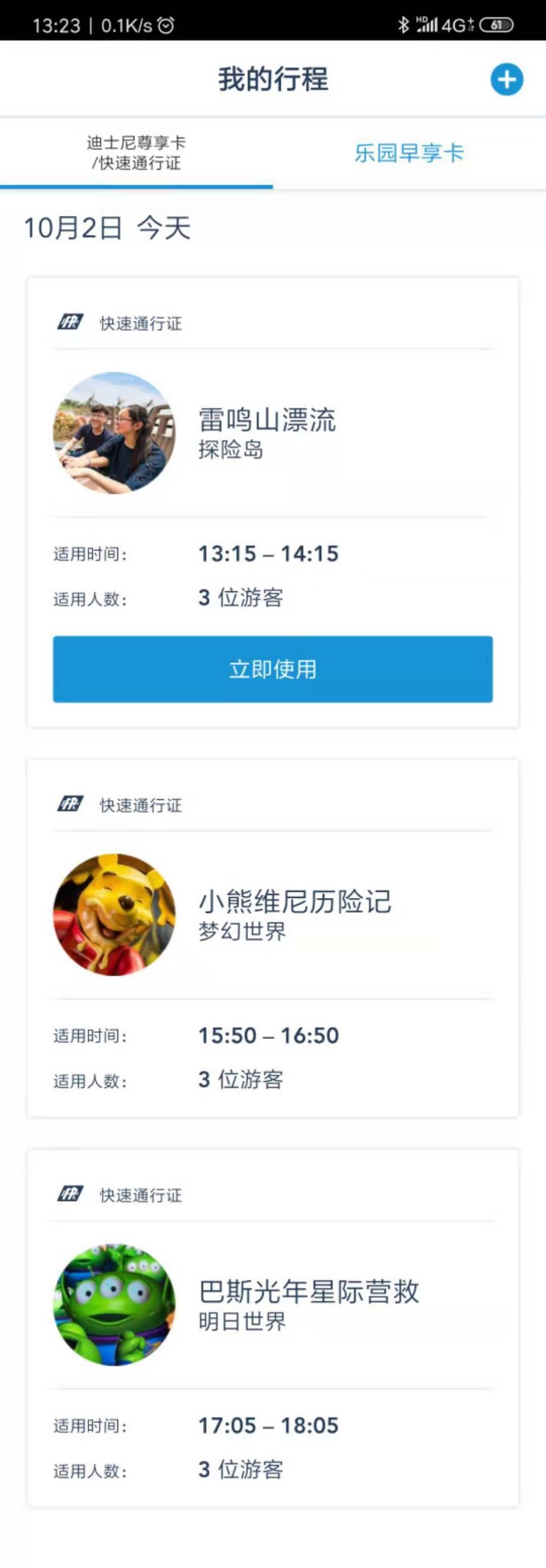Switch to the 乐园早享卡 tab

coord(409,153)
